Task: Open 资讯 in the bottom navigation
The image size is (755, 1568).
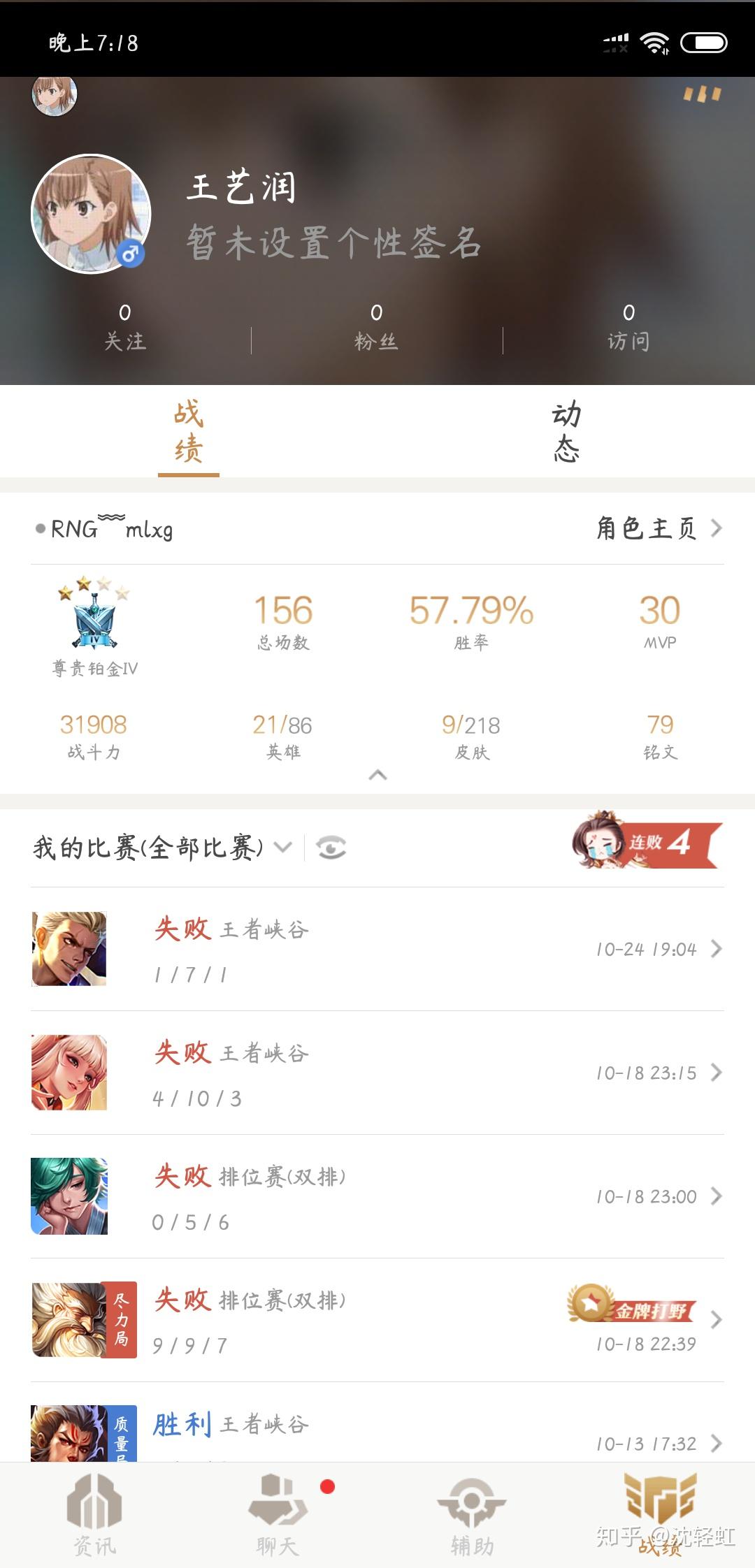Action: (94, 1509)
